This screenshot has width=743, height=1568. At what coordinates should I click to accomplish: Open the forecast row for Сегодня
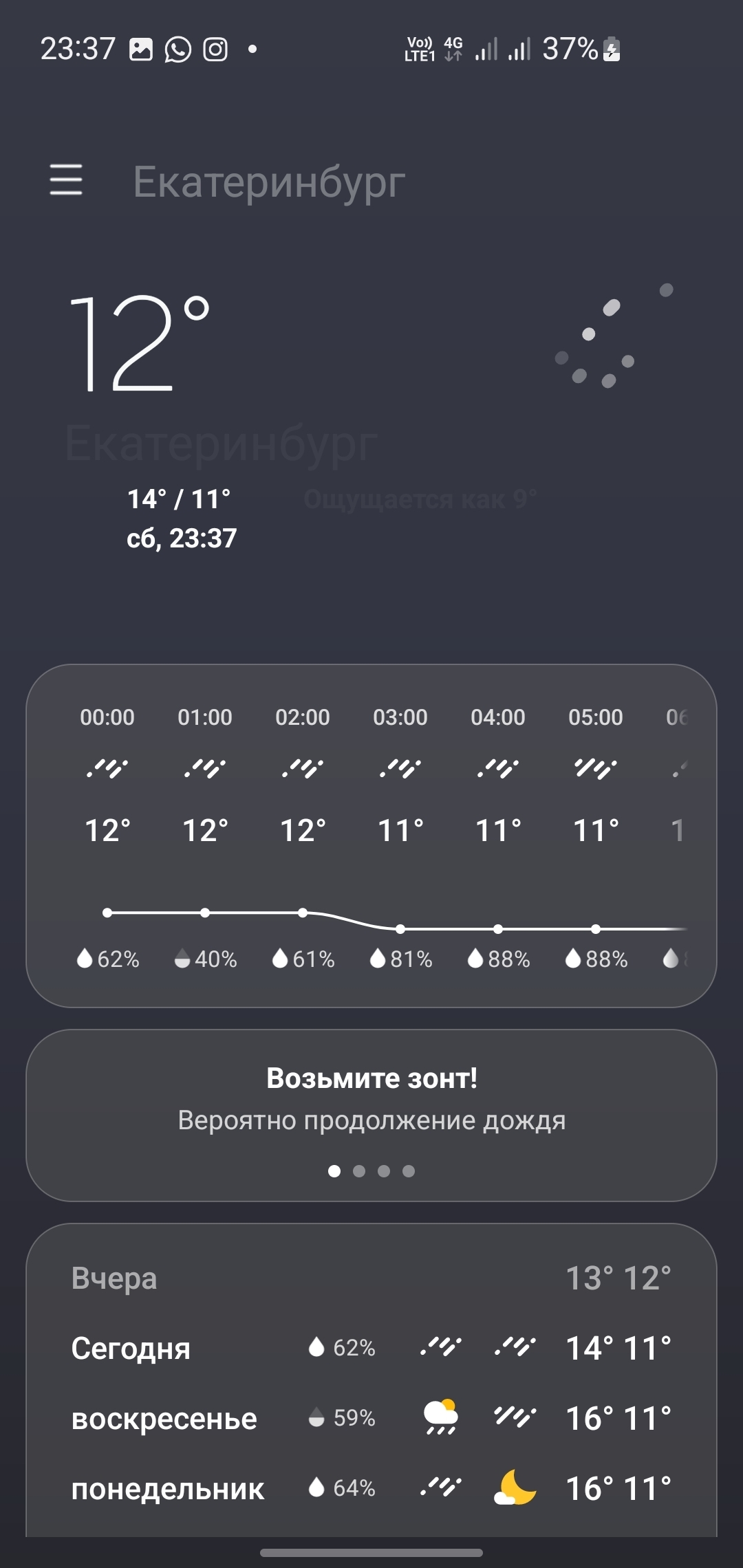point(371,1348)
